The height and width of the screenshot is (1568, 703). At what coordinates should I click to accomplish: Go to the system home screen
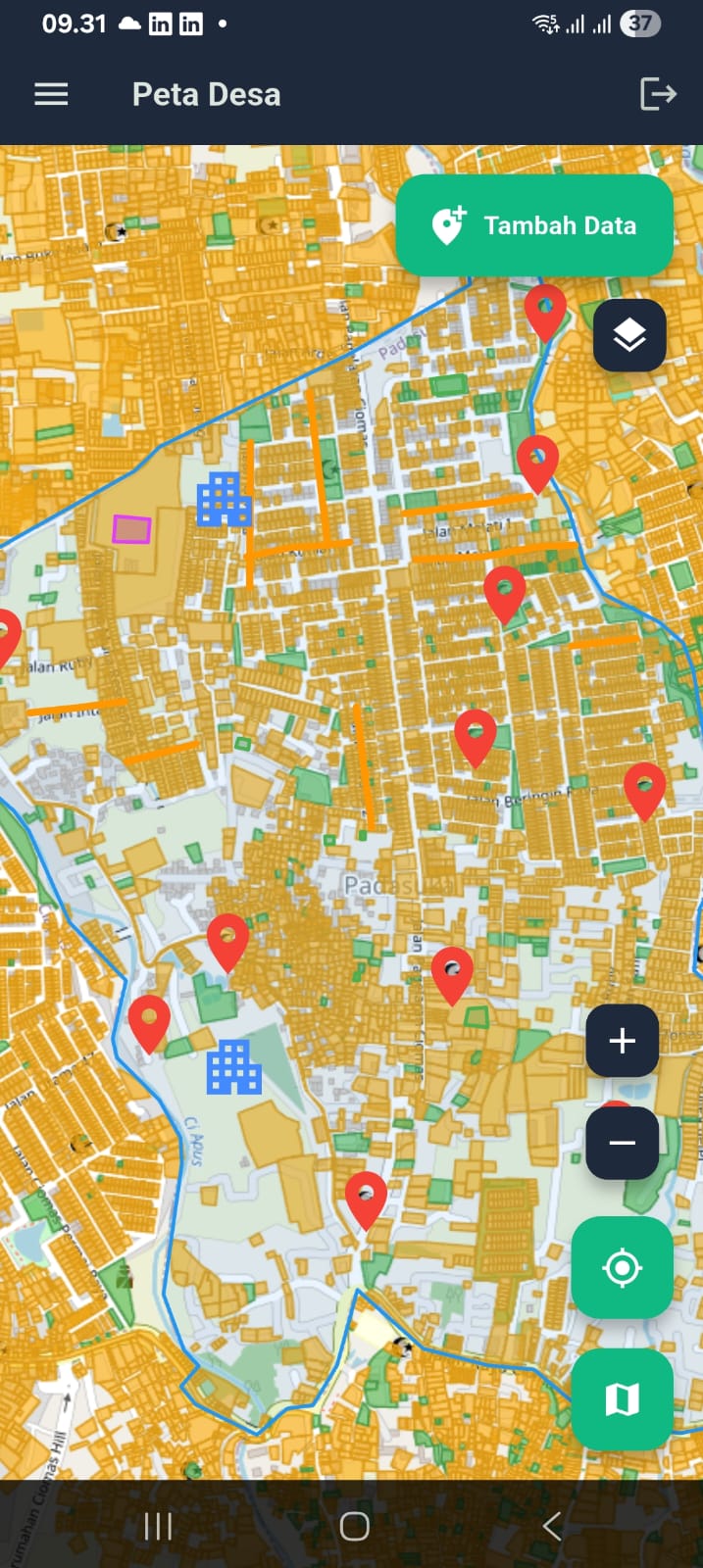coord(354,1526)
